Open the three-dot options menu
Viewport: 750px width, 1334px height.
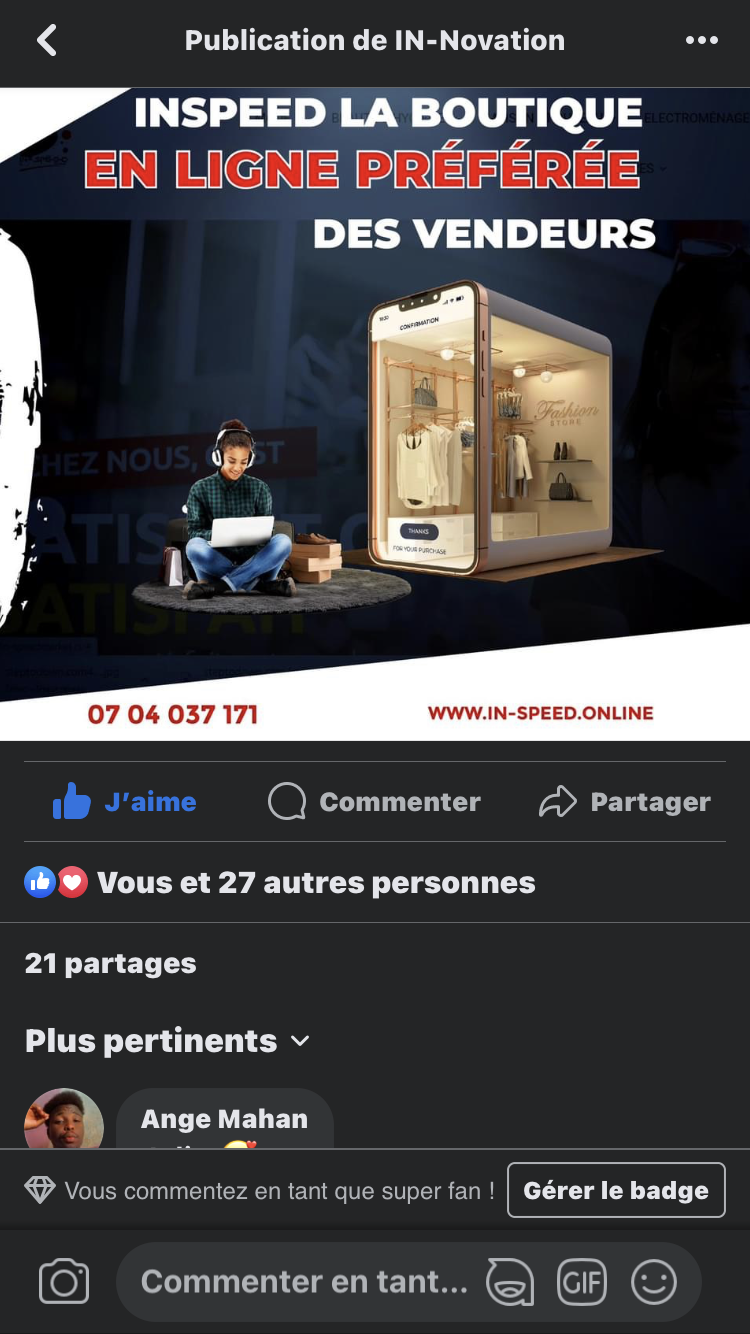pyautogui.click(x=701, y=41)
